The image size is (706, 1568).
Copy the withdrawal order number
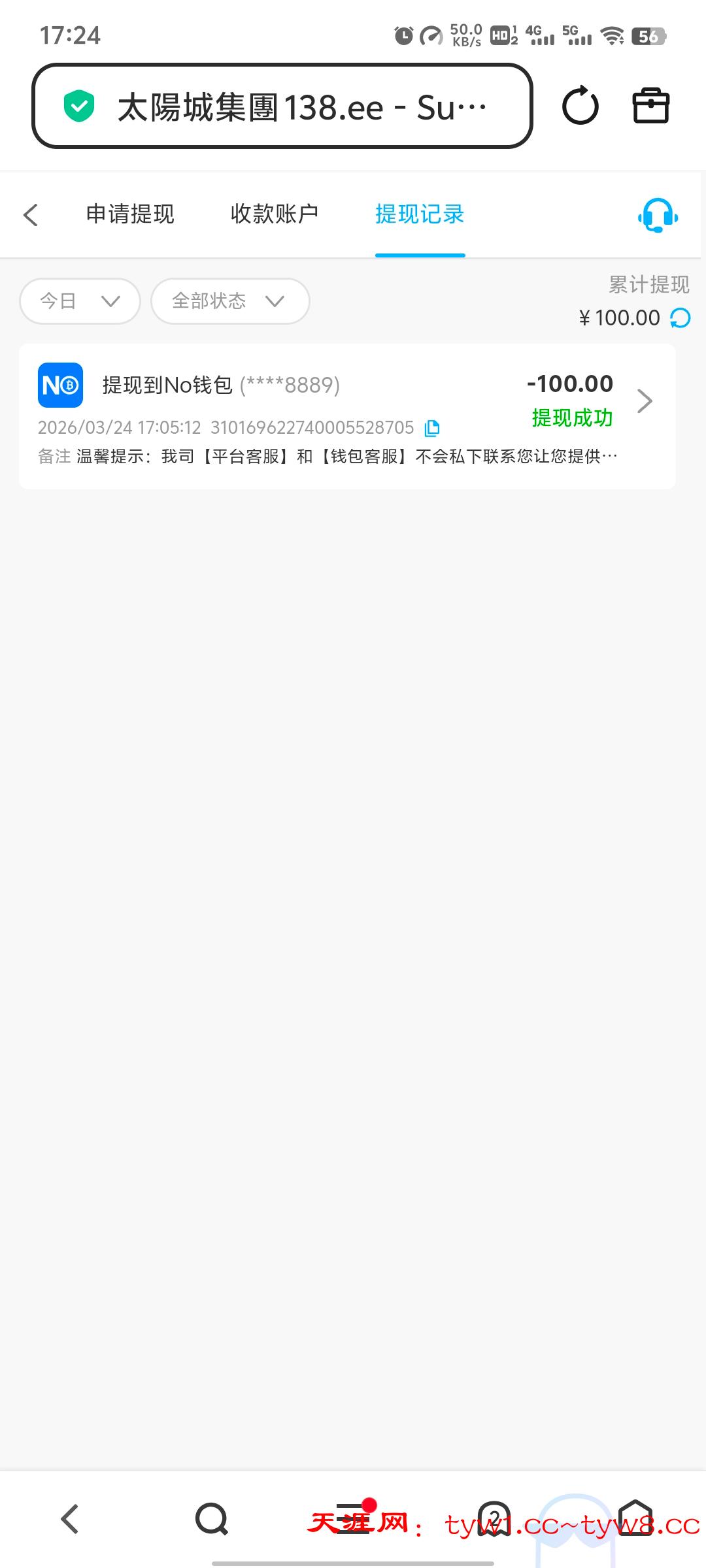click(x=432, y=429)
